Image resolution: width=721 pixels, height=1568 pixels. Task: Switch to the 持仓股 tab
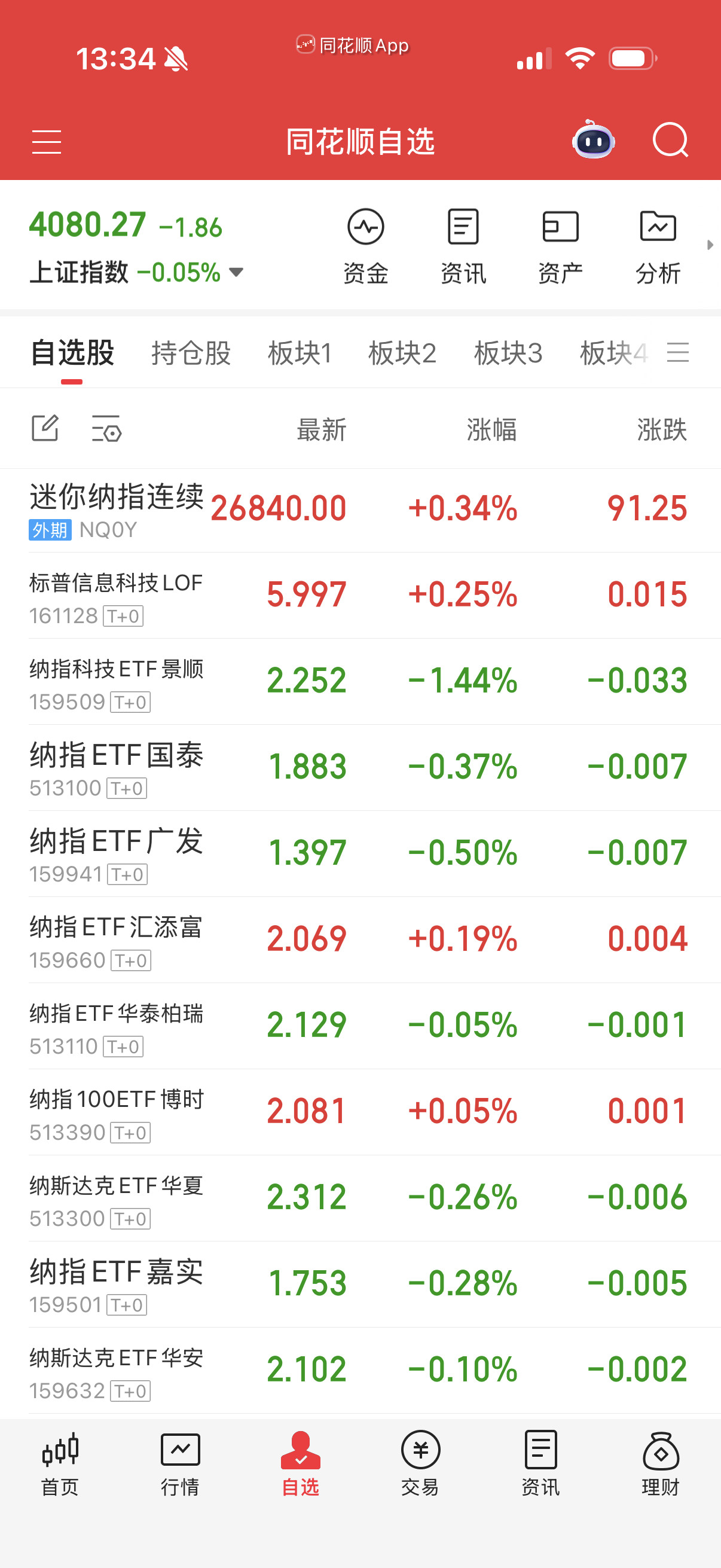point(191,353)
